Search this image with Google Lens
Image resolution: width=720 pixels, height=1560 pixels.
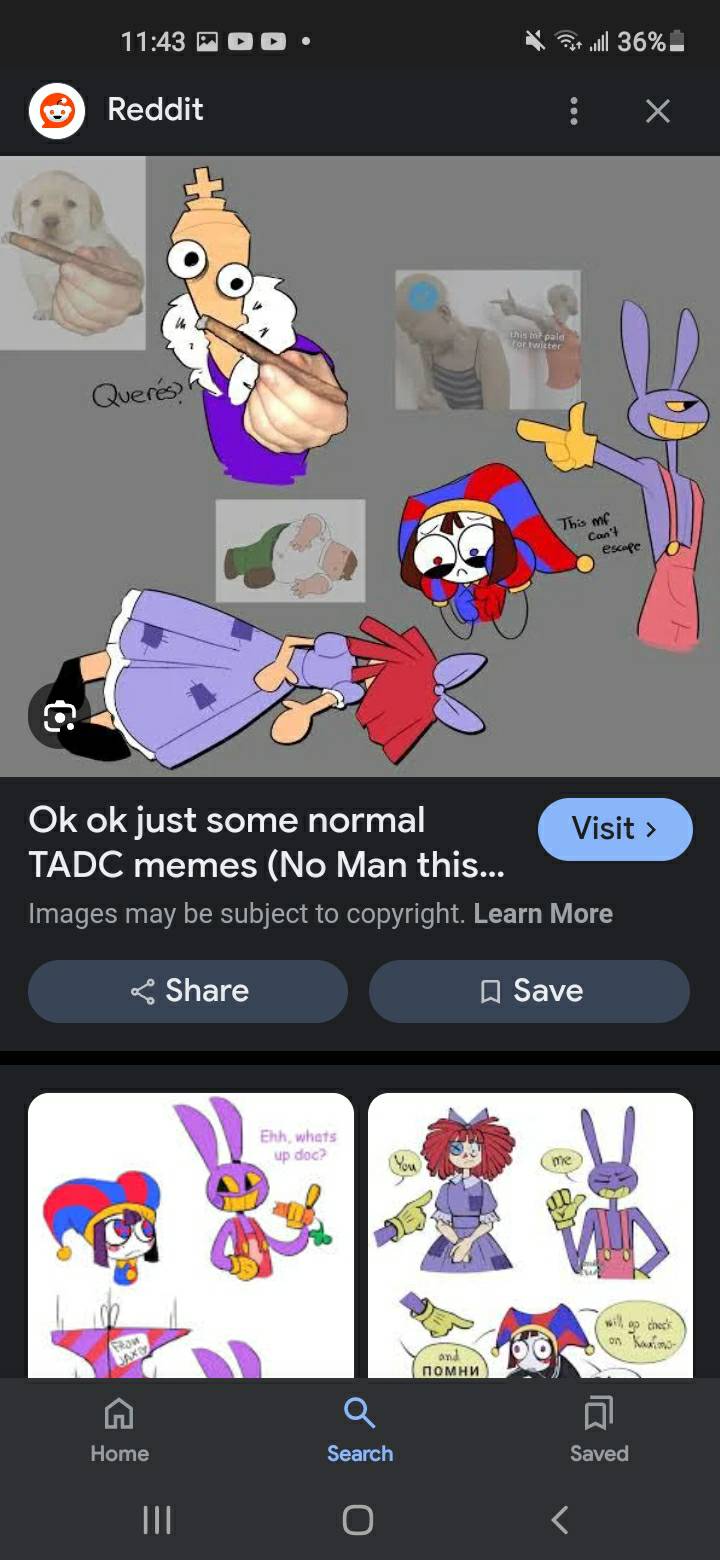click(x=59, y=716)
